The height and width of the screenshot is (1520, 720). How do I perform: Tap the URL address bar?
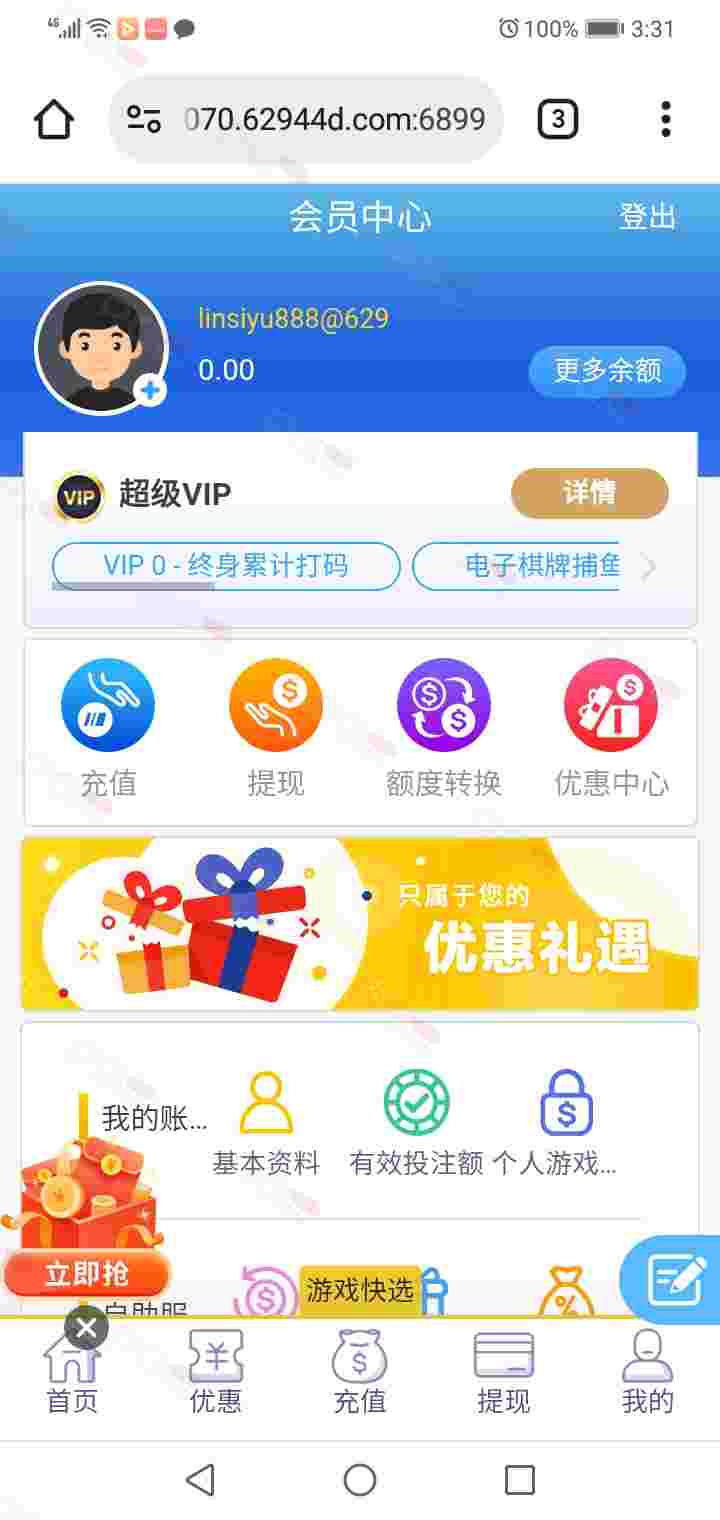pos(310,120)
